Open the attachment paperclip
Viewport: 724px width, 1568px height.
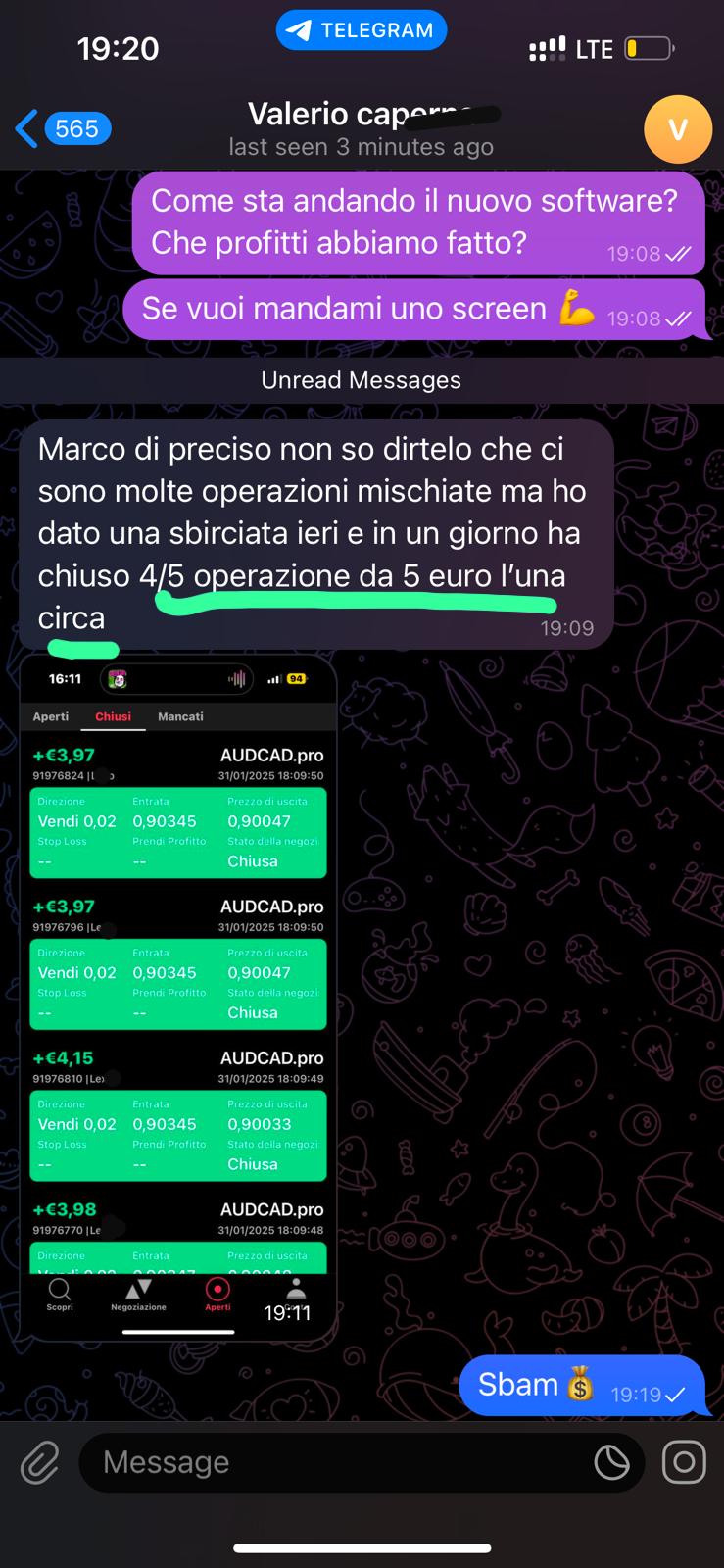(x=39, y=1463)
